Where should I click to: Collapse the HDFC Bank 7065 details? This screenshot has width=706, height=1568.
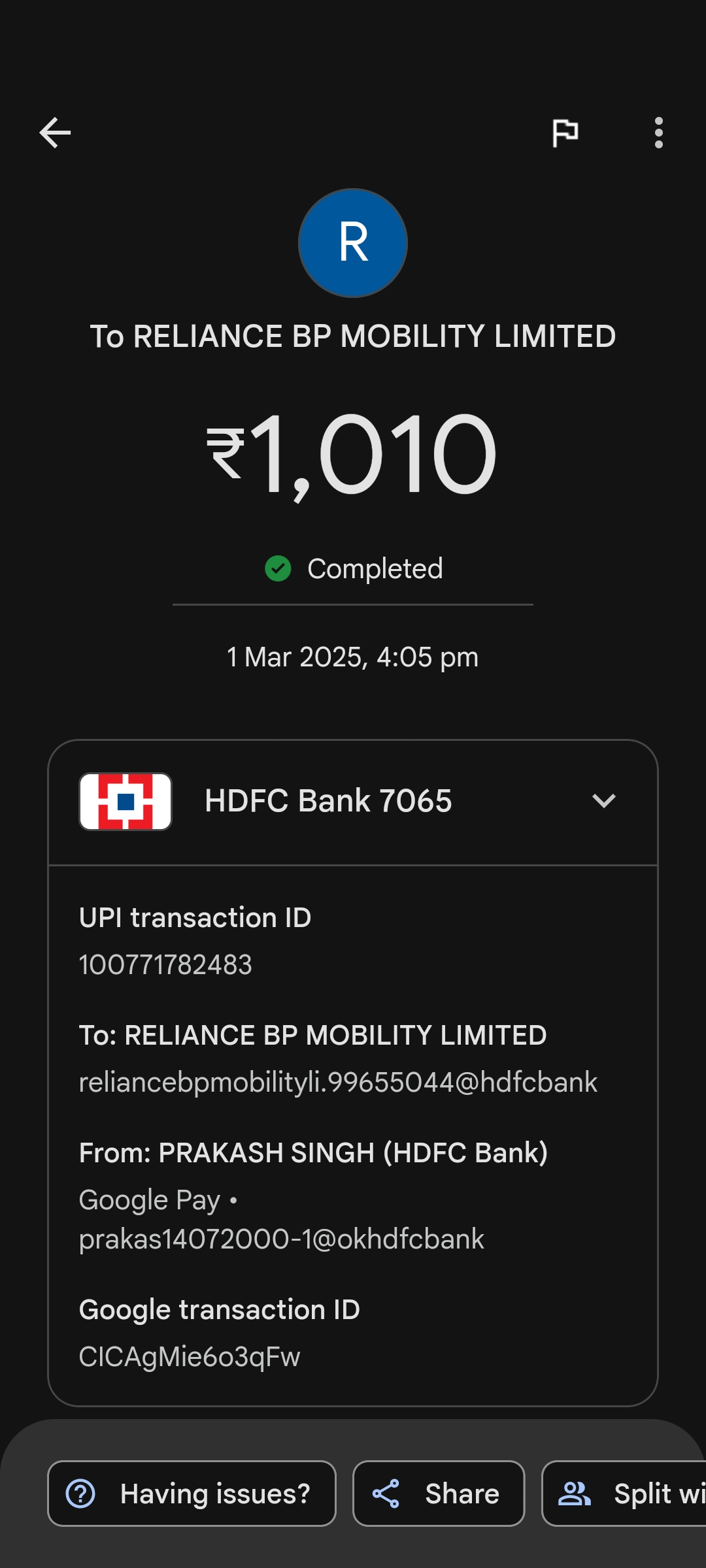tap(604, 801)
